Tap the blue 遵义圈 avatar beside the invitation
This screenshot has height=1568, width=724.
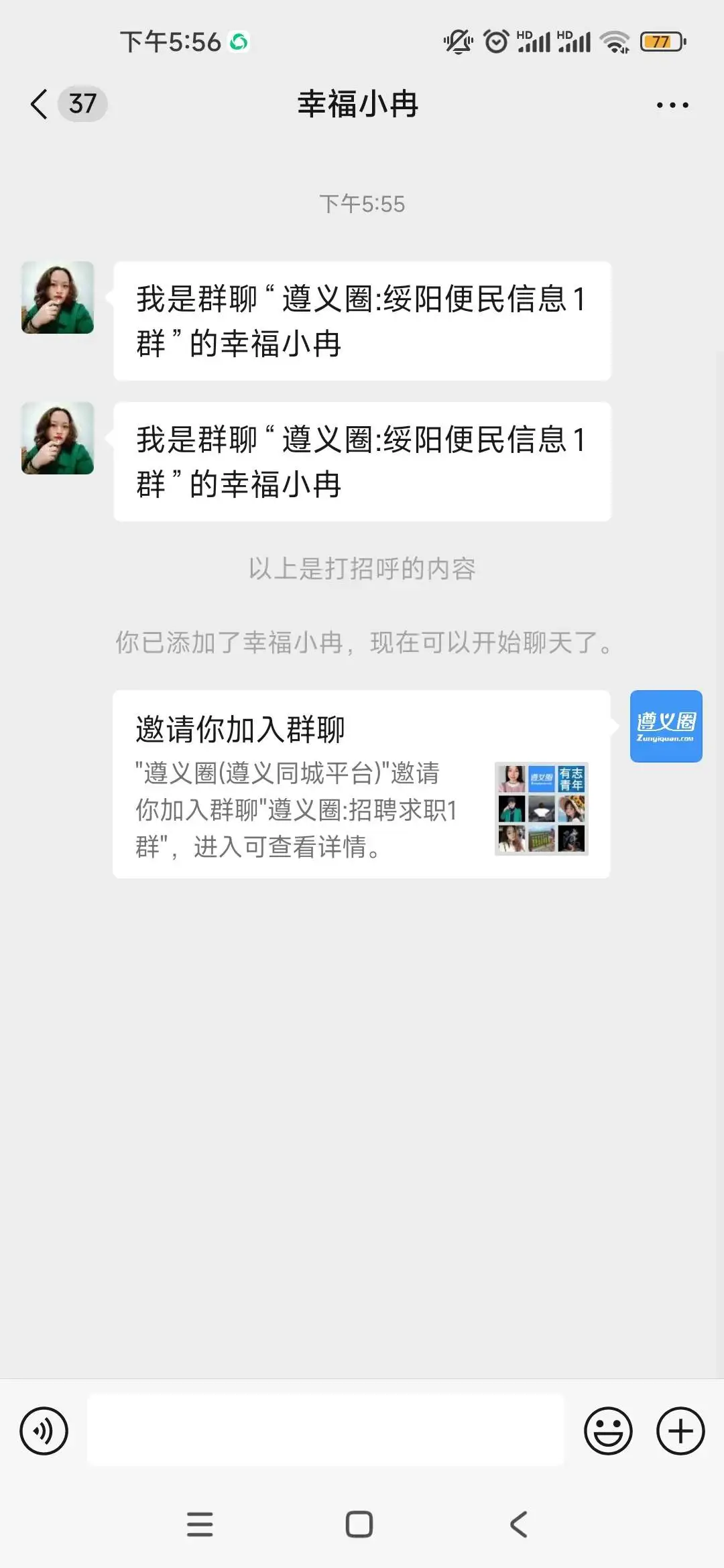click(666, 726)
